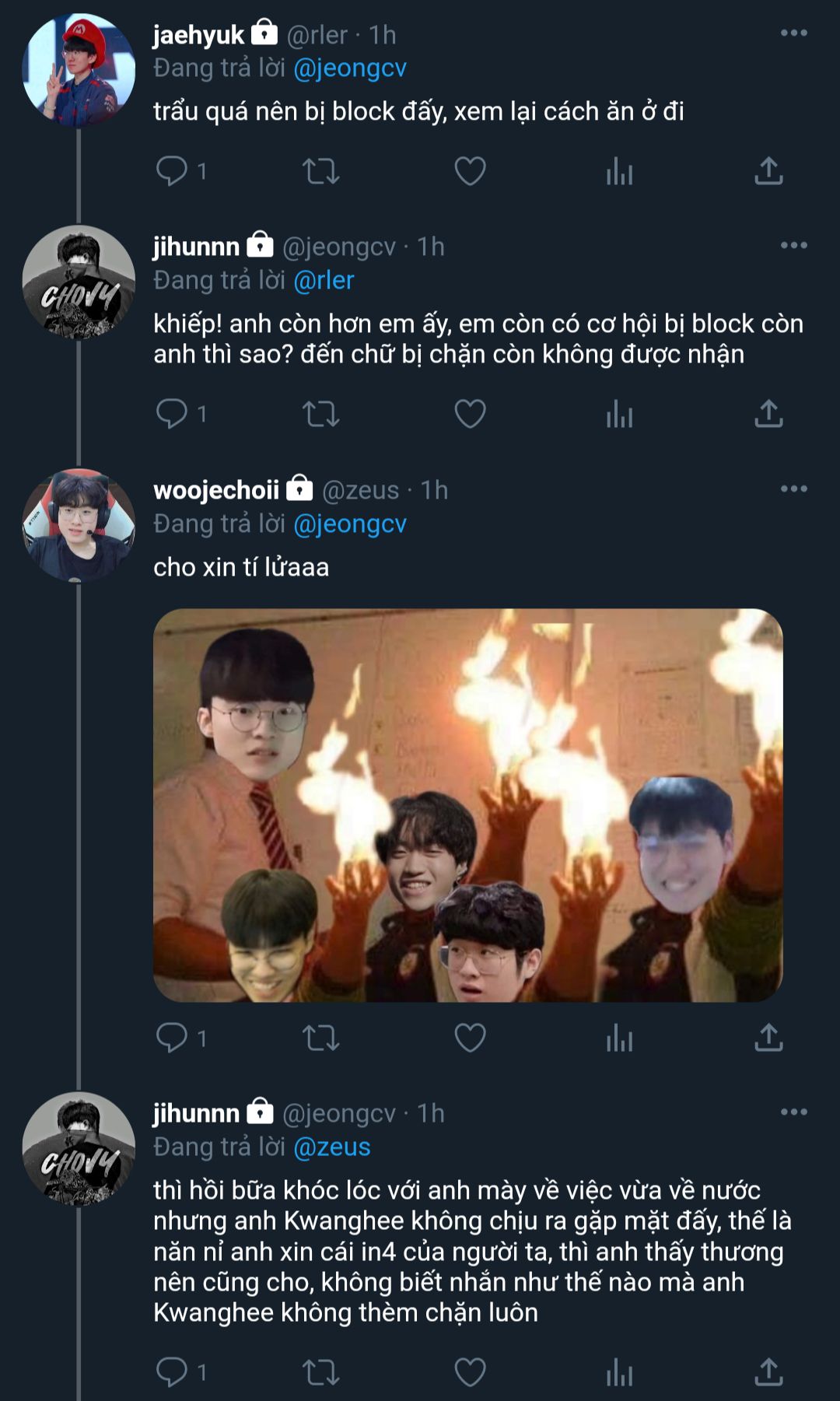Image resolution: width=840 pixels, height=1401 pixels.
Task: Open the @rler mention in jihunnn's reply
Action: coord(324,281)
